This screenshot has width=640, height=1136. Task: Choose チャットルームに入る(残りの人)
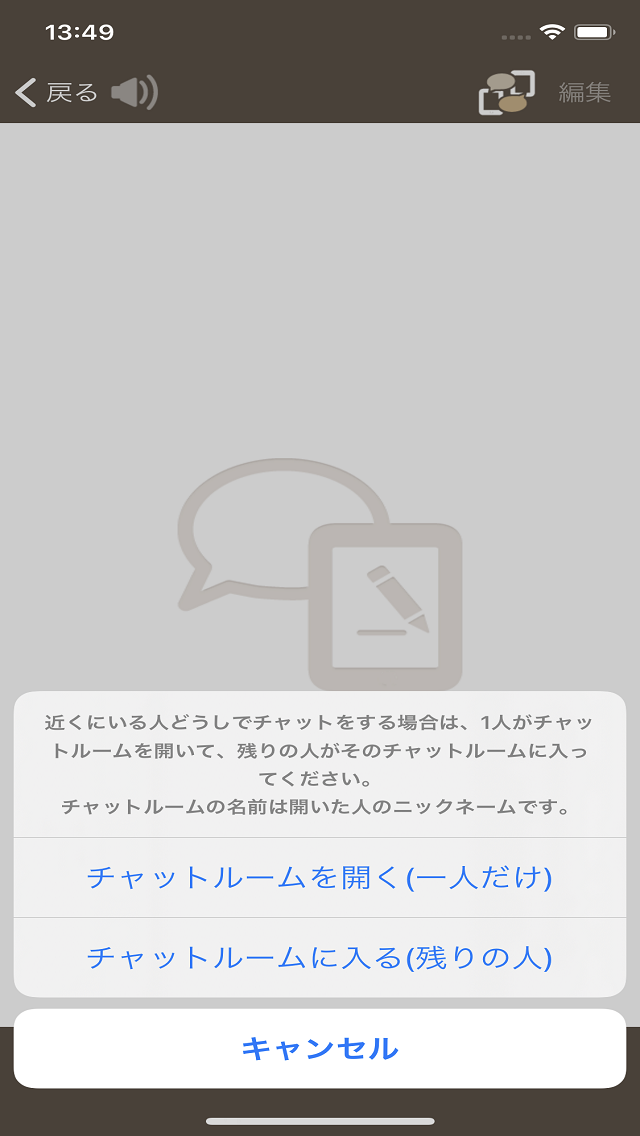coord(320,958)
